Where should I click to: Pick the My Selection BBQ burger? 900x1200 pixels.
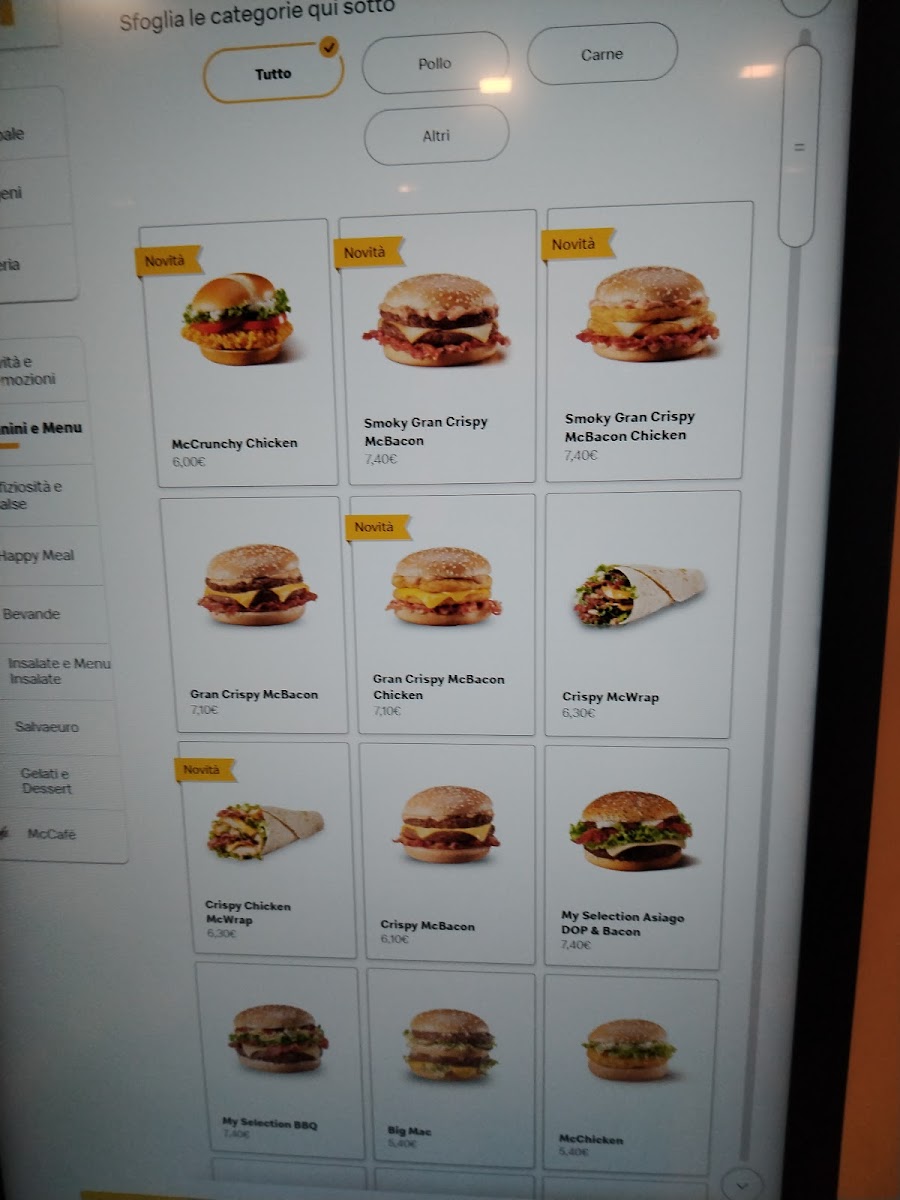pos(277,1060)
